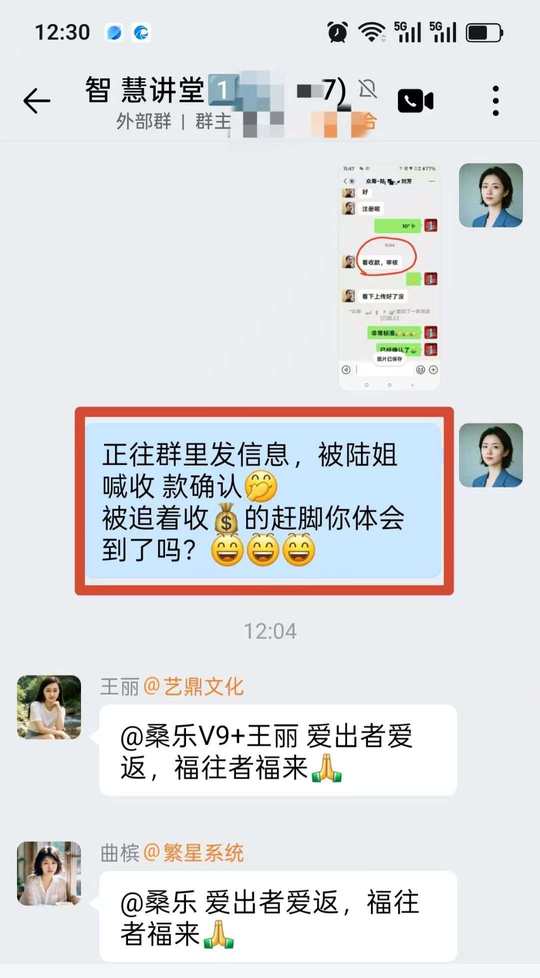This screenshot has width=540, height=978.
Task: Open the three-dot overflow menu
Action: [496, 100]
